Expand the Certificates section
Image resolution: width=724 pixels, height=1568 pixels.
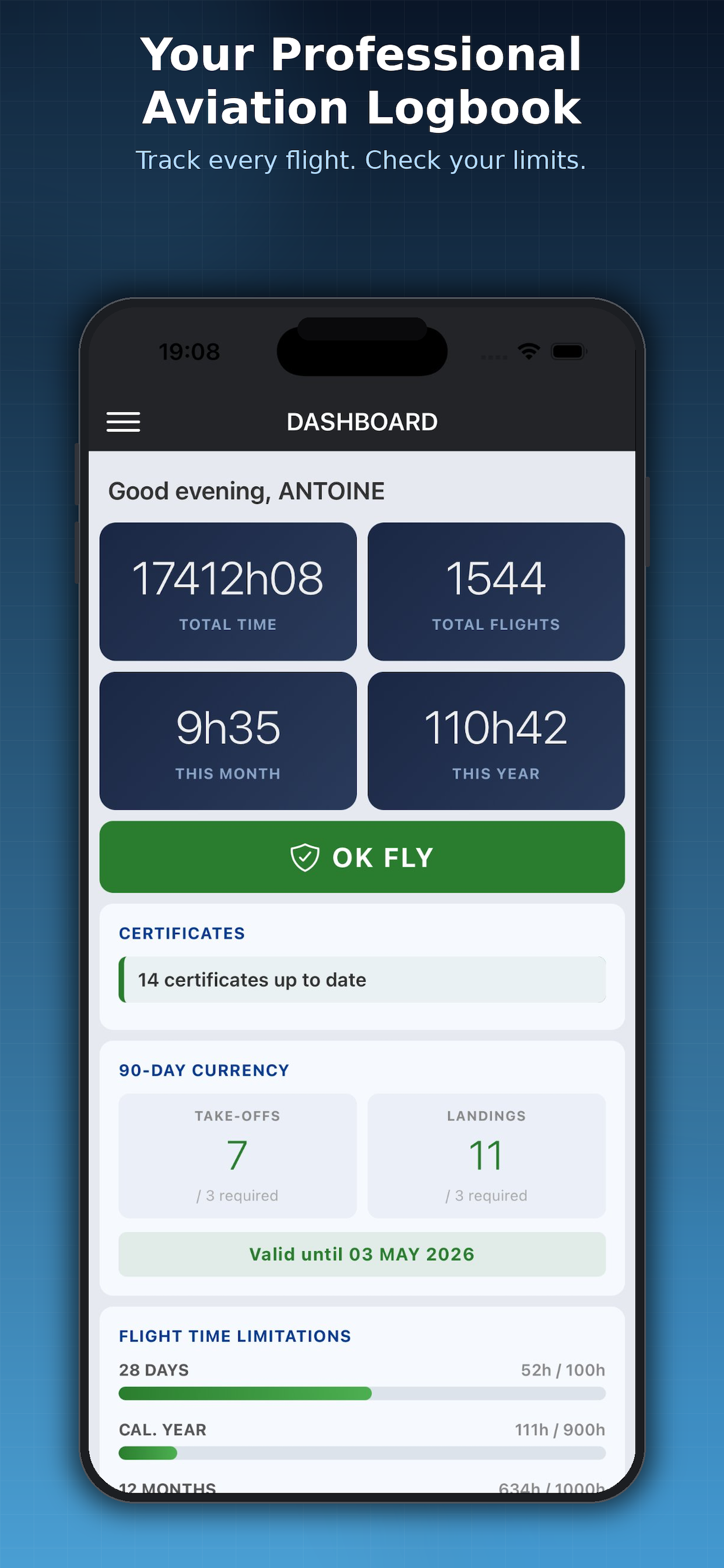181,933
